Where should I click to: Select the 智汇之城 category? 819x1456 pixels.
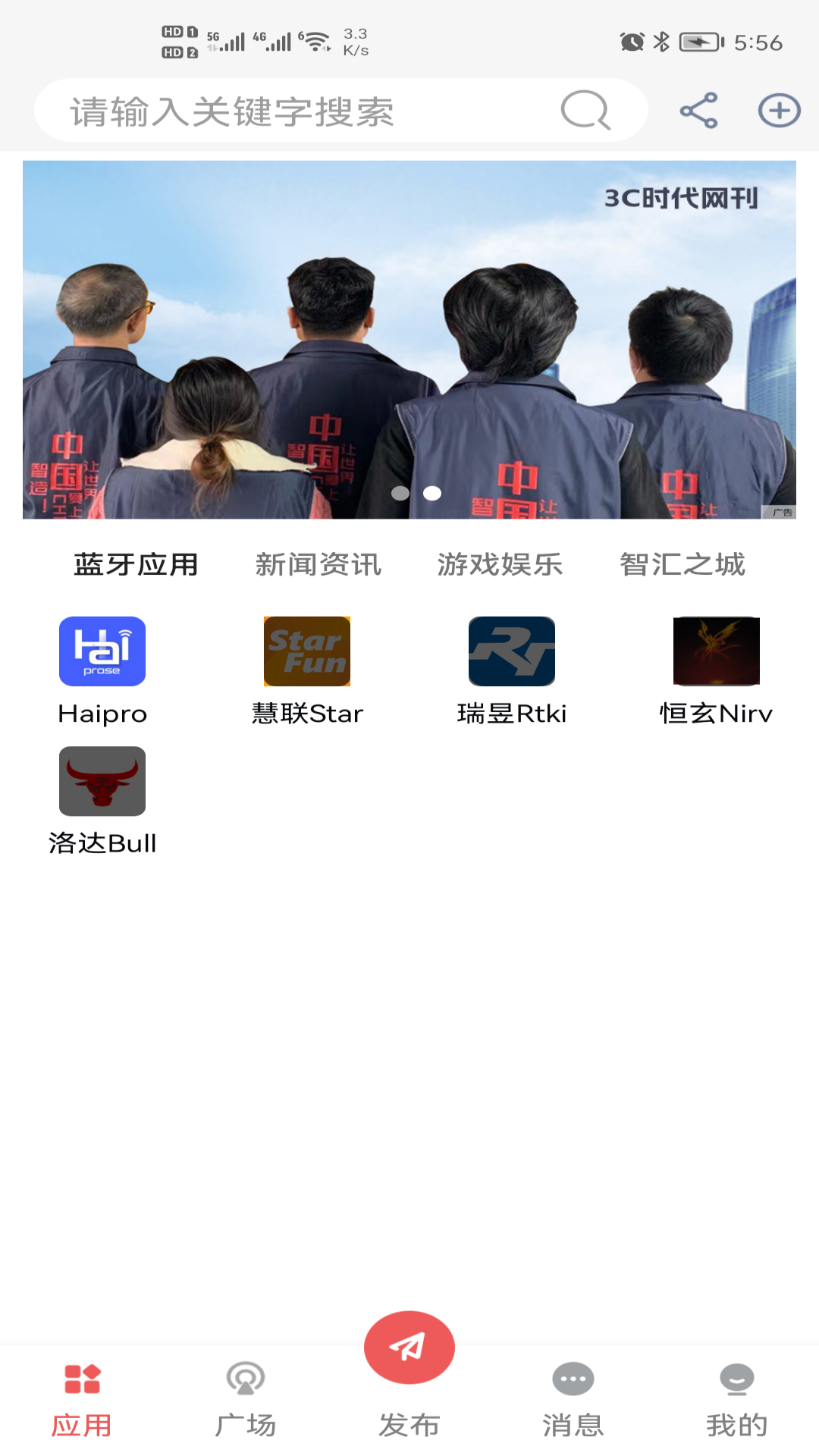pos(682,564)
